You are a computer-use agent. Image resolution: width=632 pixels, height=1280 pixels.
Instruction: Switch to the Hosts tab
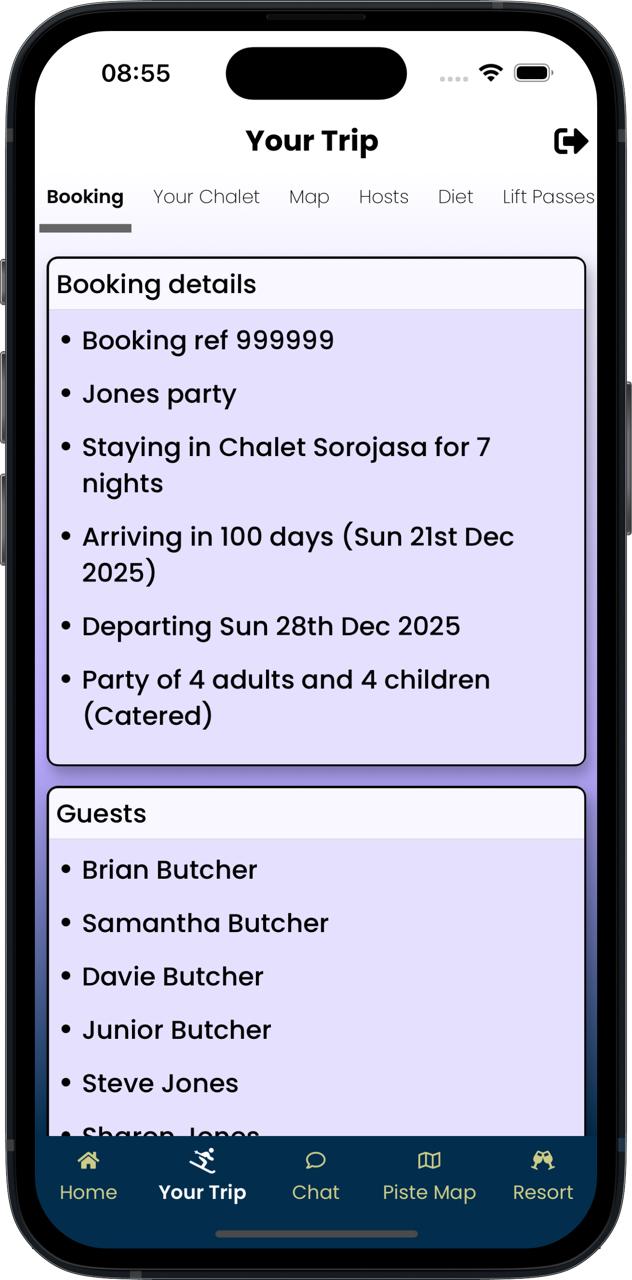click(384, 197)
